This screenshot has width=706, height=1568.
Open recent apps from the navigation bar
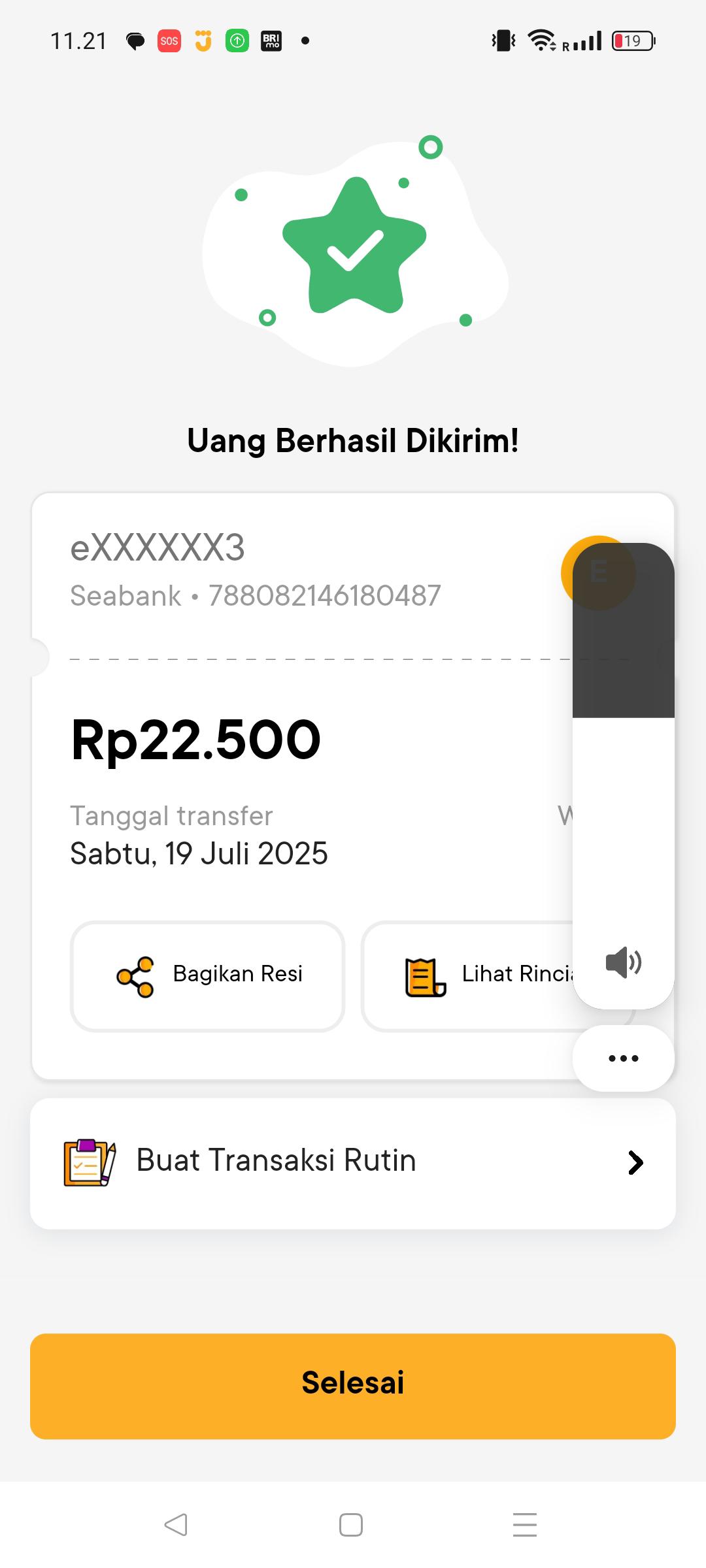525,1525
